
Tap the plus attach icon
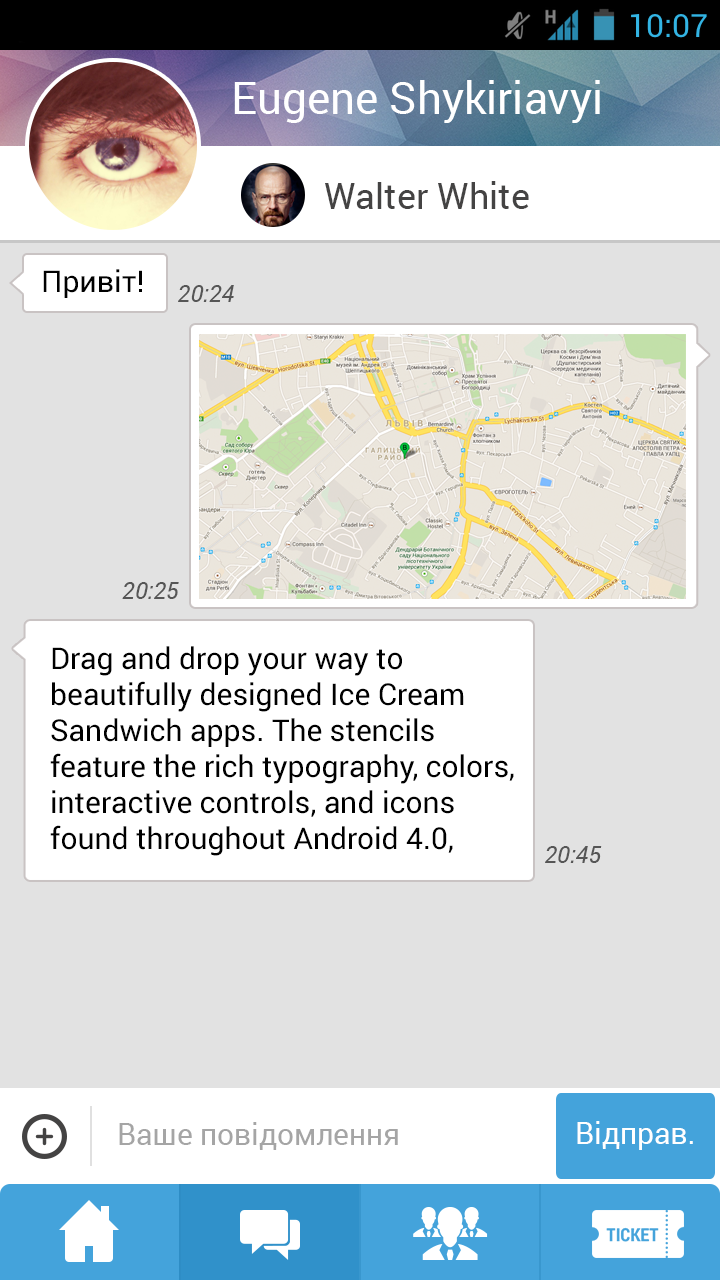tap(45, 1136)
